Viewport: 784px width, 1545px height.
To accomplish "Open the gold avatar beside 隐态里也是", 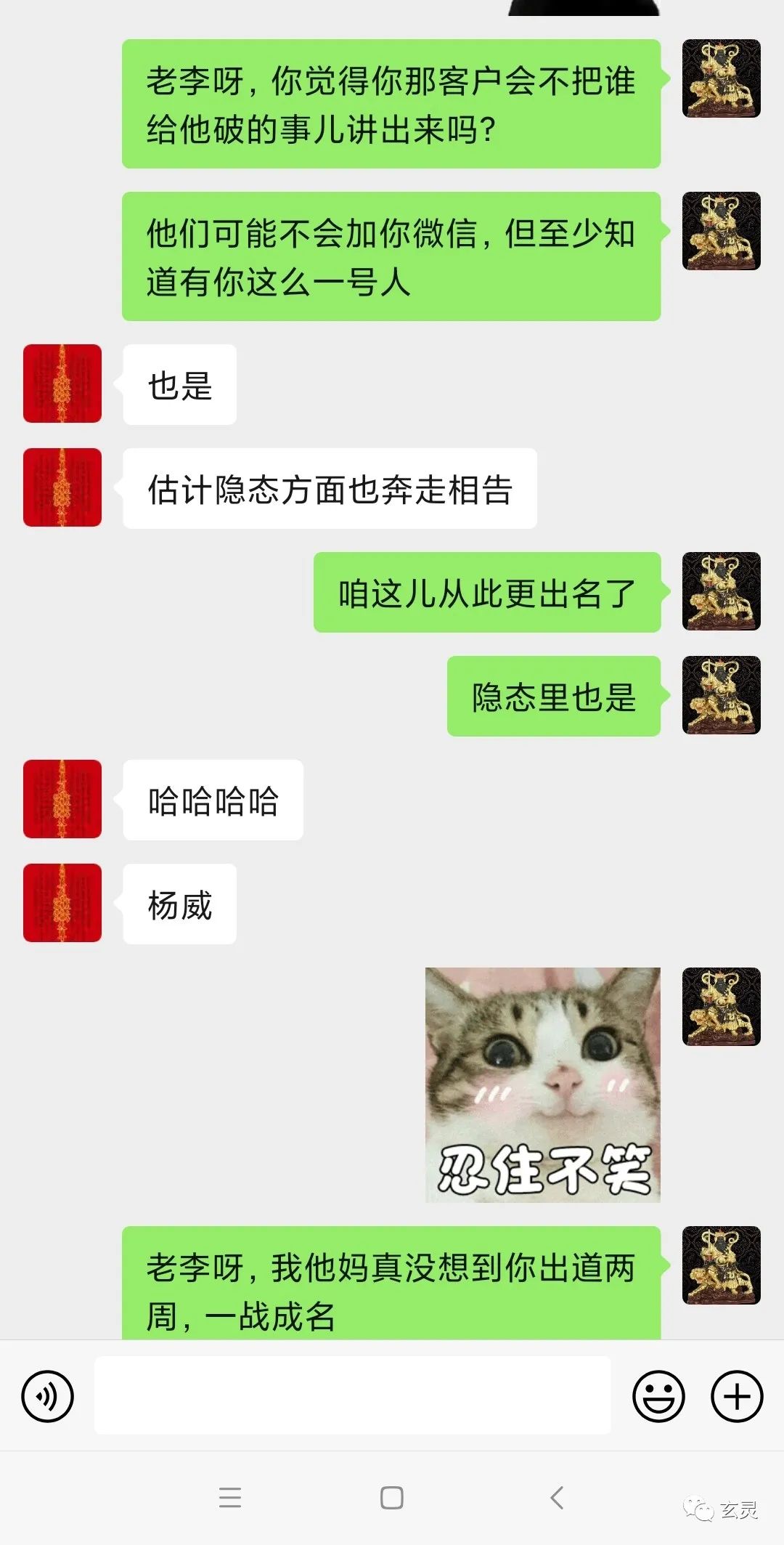I will (x=721, y=695).
